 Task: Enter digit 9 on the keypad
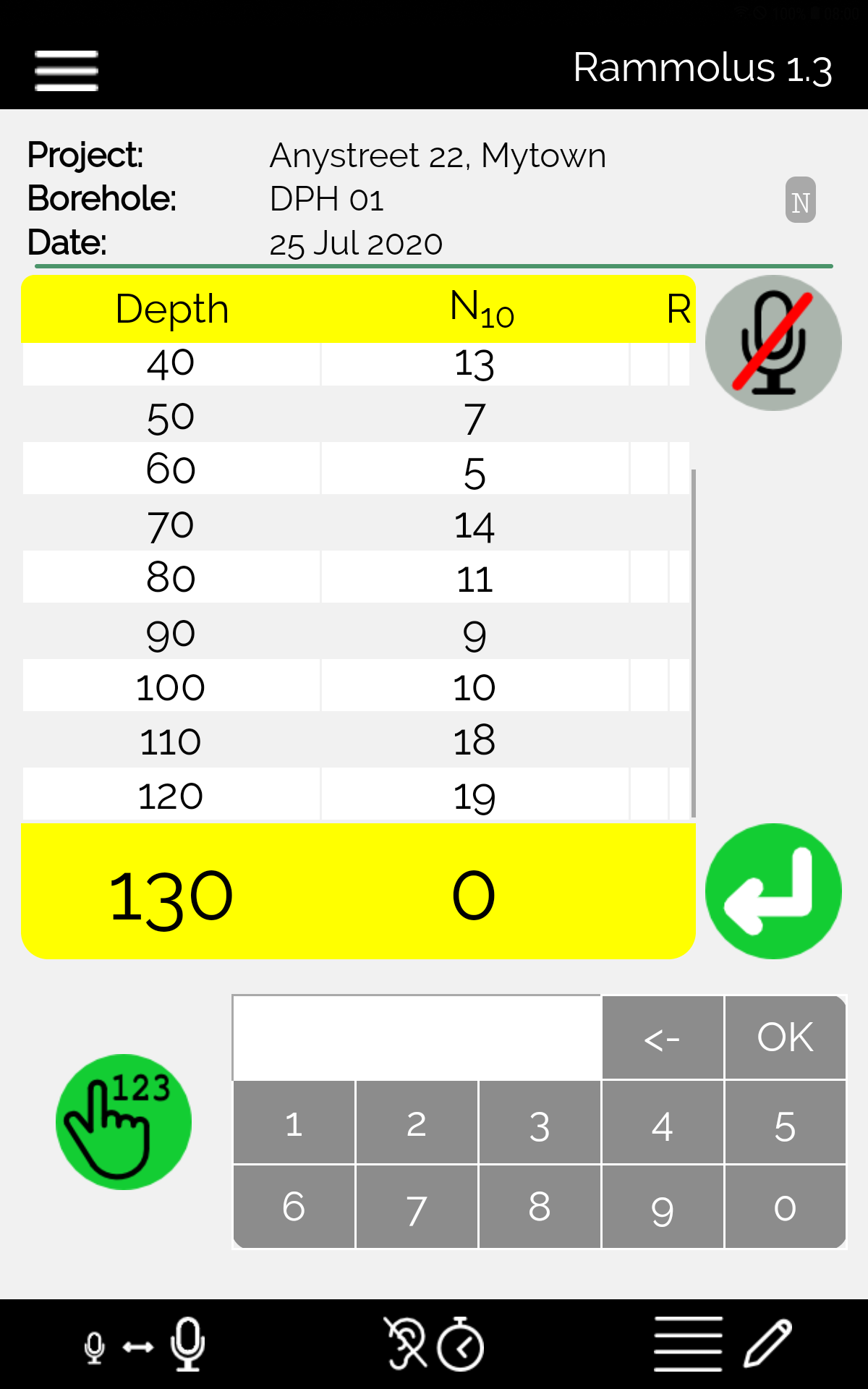click(663, 1207)
